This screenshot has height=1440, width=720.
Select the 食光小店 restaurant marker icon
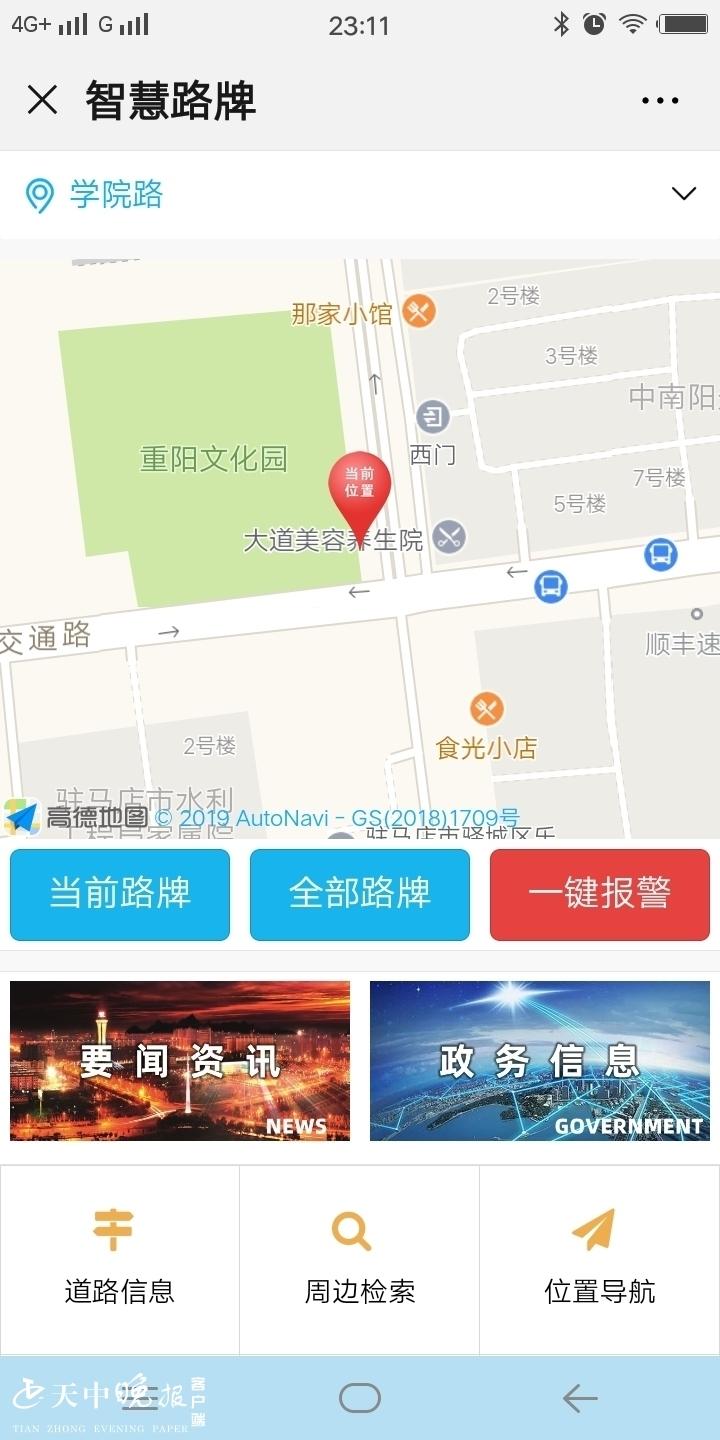click(487, 711)
